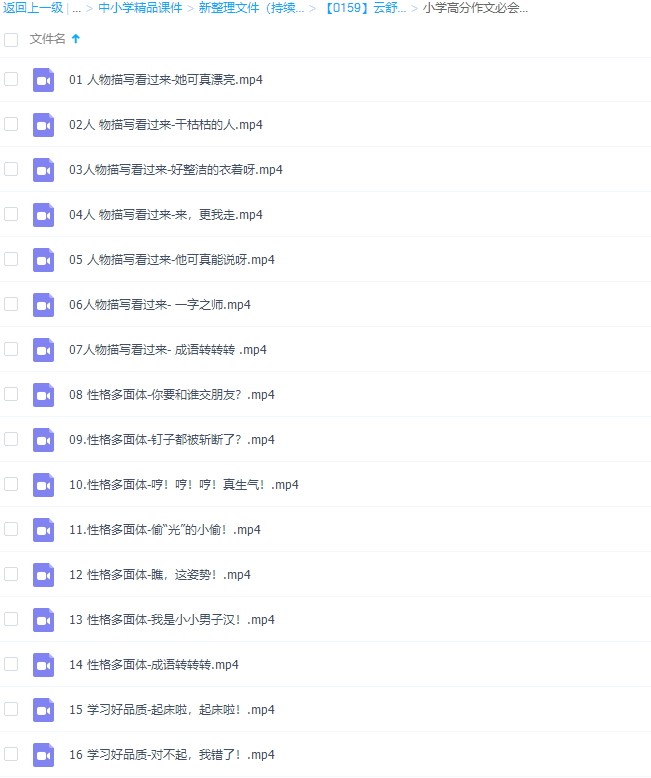Open file 06 一字之师.mp4
This screenshot has width=651, height=778.
[x=159, y=305]
